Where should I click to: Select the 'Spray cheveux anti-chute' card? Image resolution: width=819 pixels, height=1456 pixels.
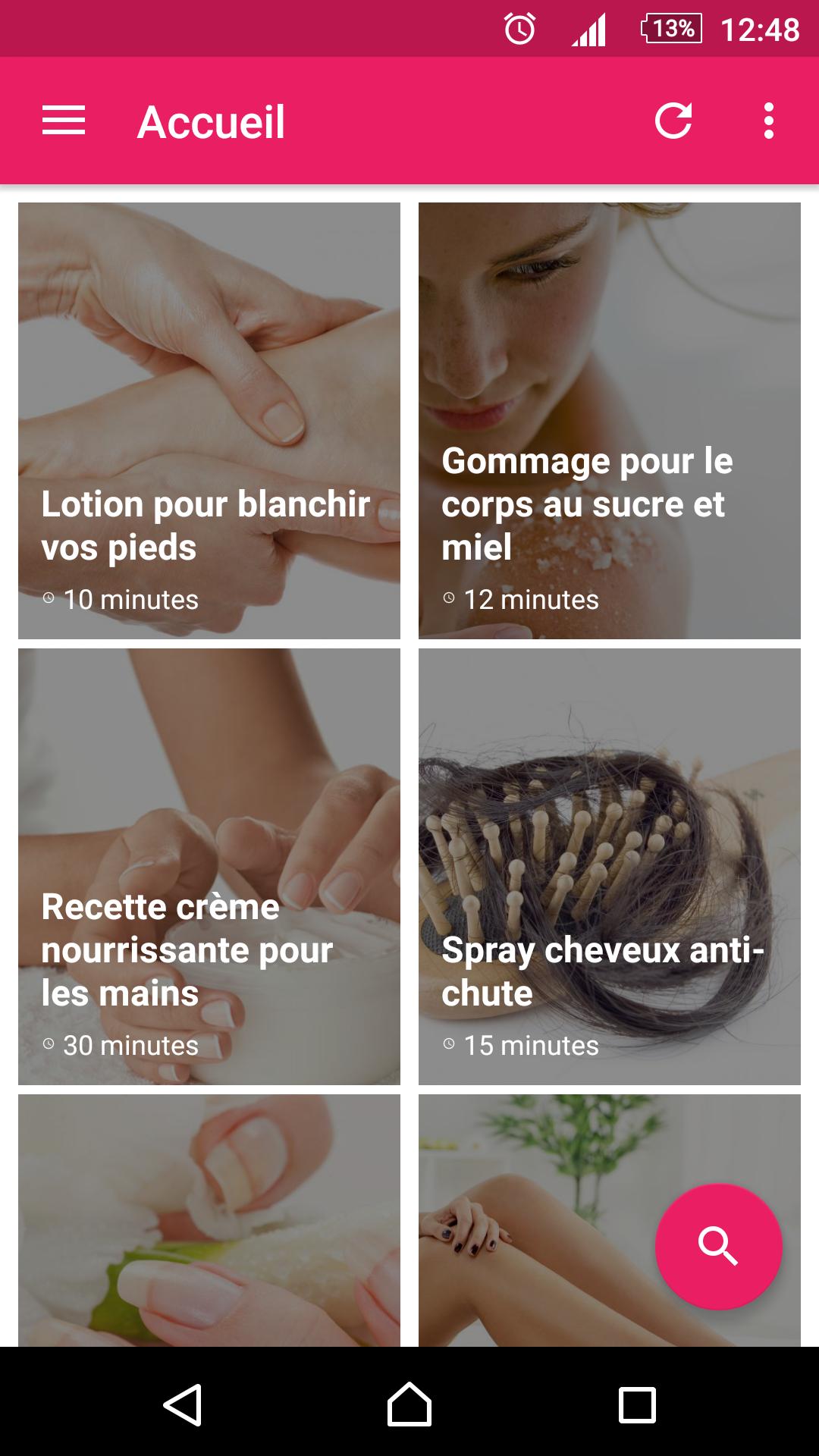click(609, 866)
